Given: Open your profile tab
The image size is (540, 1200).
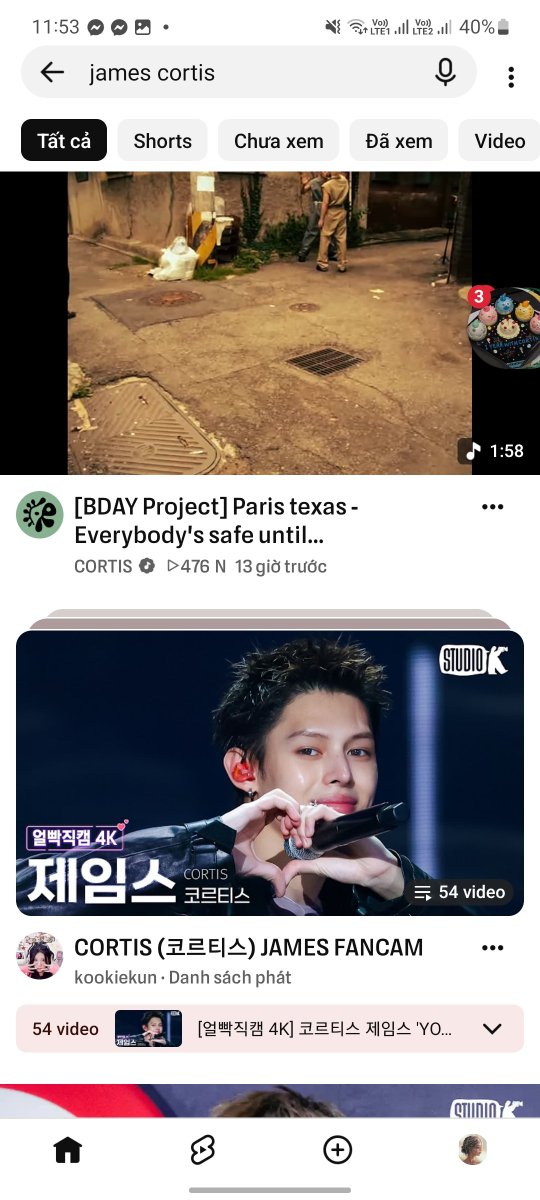Looking at the screenshot, I should coord(473,1150).
